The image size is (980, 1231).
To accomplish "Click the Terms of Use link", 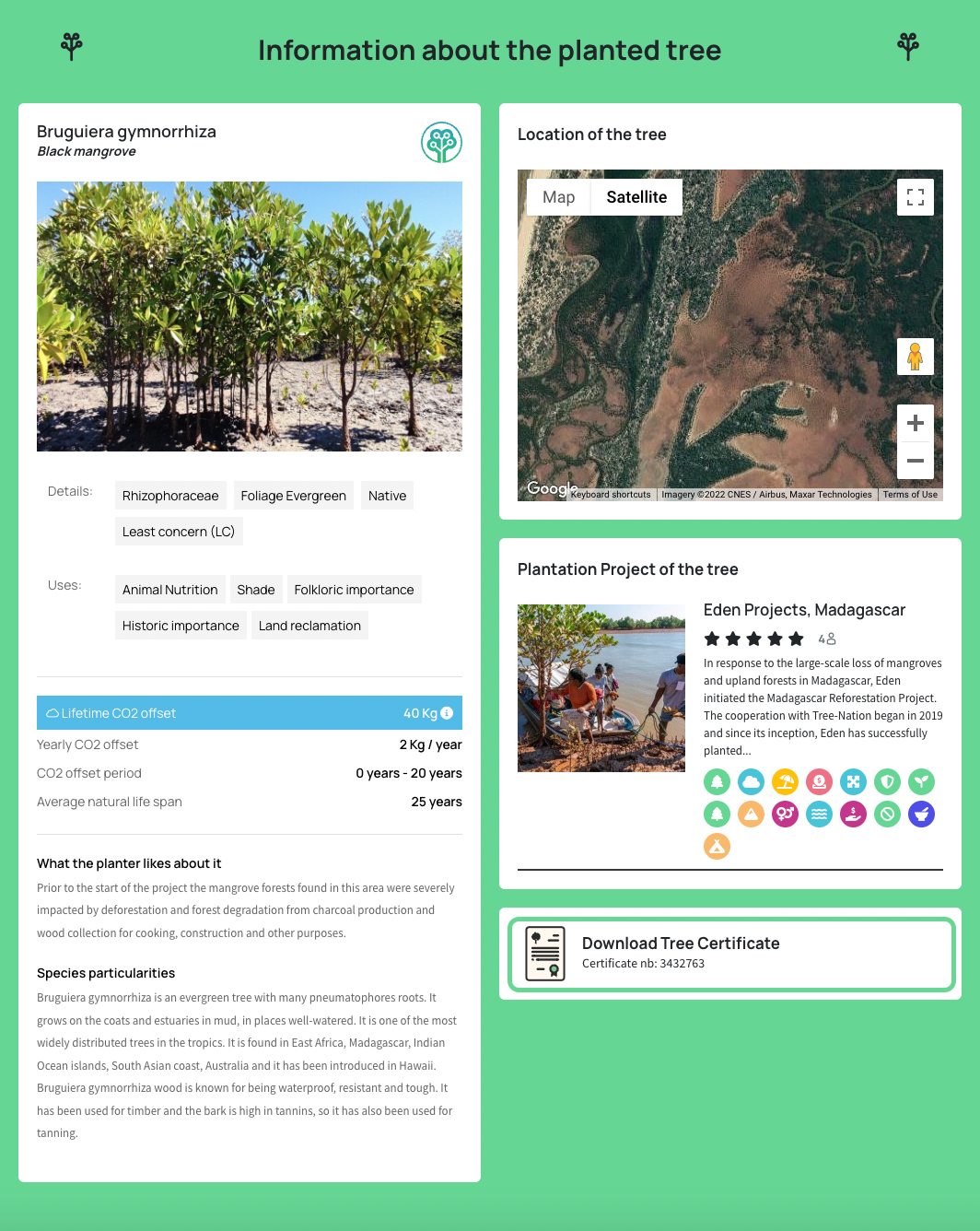I will coord(909,494).
